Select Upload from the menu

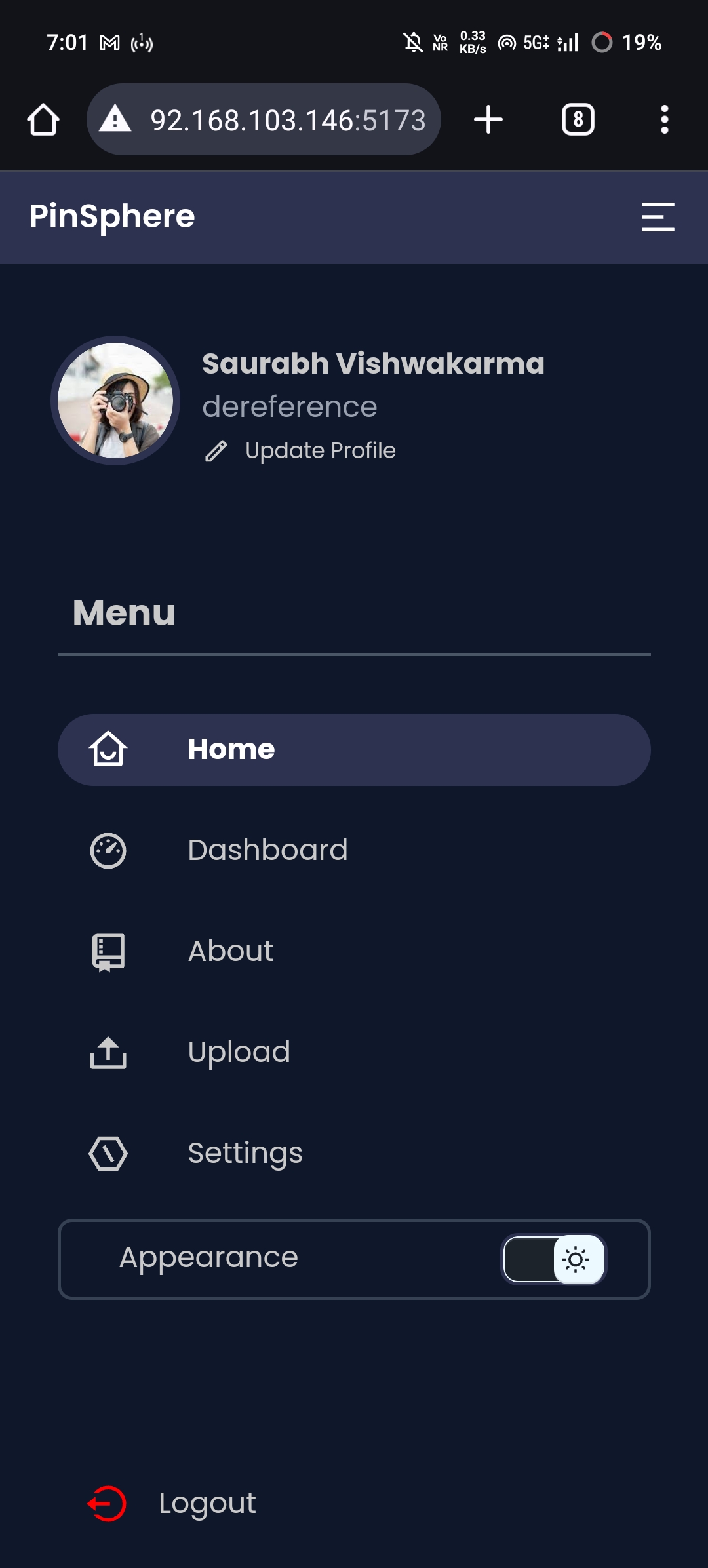pos(239,1052)
